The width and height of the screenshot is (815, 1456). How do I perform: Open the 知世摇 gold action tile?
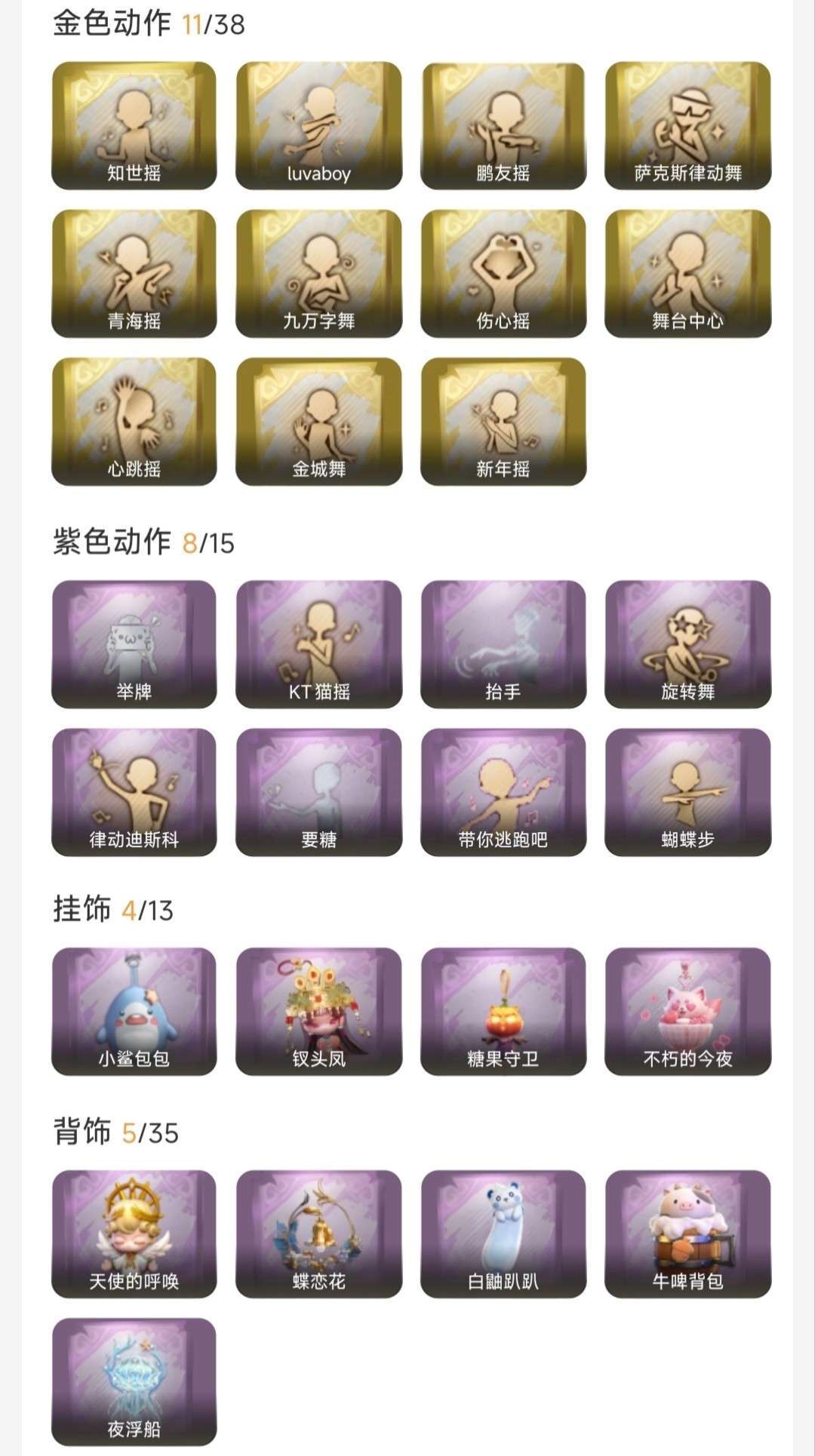pyautogui.click(x=134, y=125)
